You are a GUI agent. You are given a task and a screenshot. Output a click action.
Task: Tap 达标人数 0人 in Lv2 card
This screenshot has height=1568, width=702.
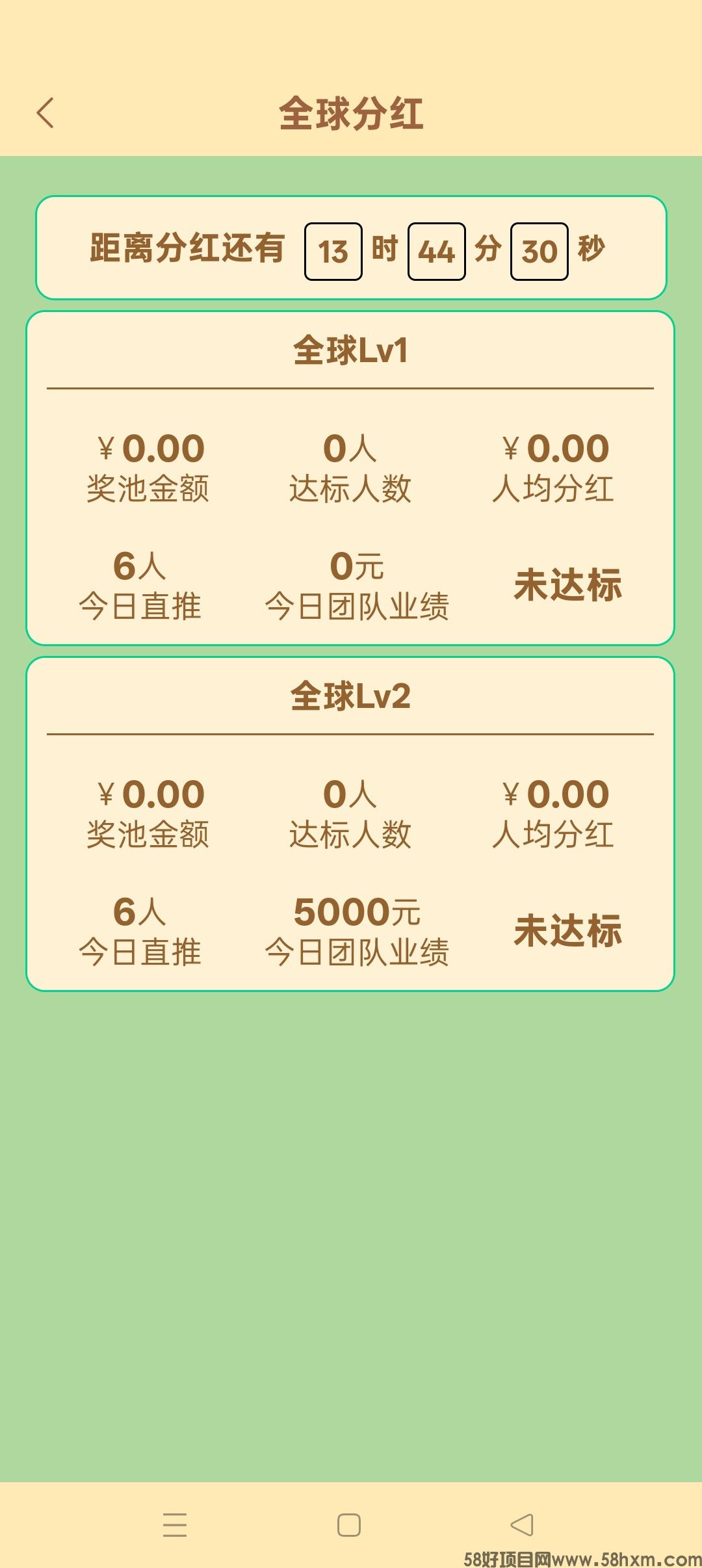351,813
